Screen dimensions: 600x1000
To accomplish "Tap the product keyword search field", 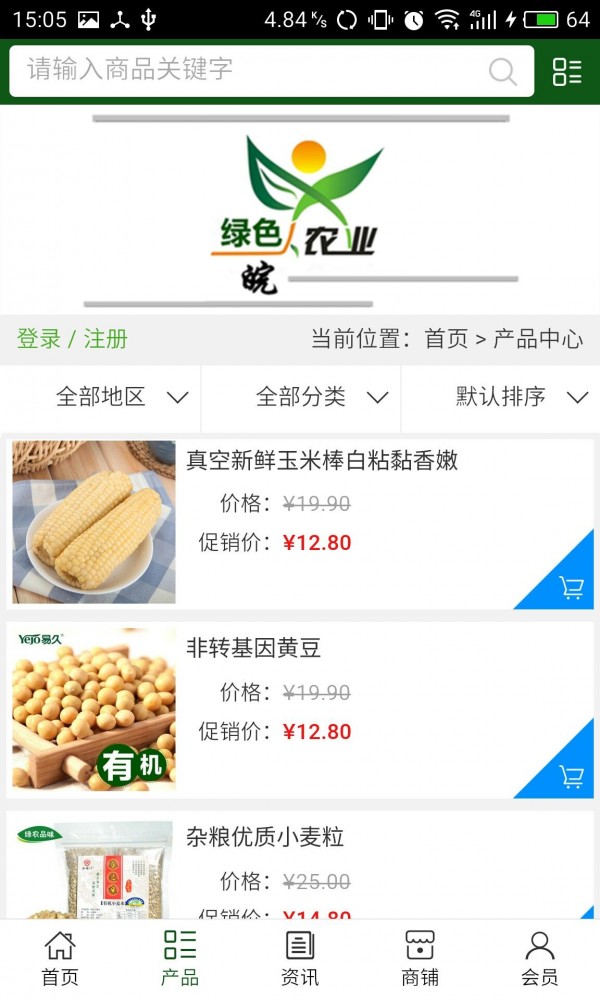I will 250,70.
